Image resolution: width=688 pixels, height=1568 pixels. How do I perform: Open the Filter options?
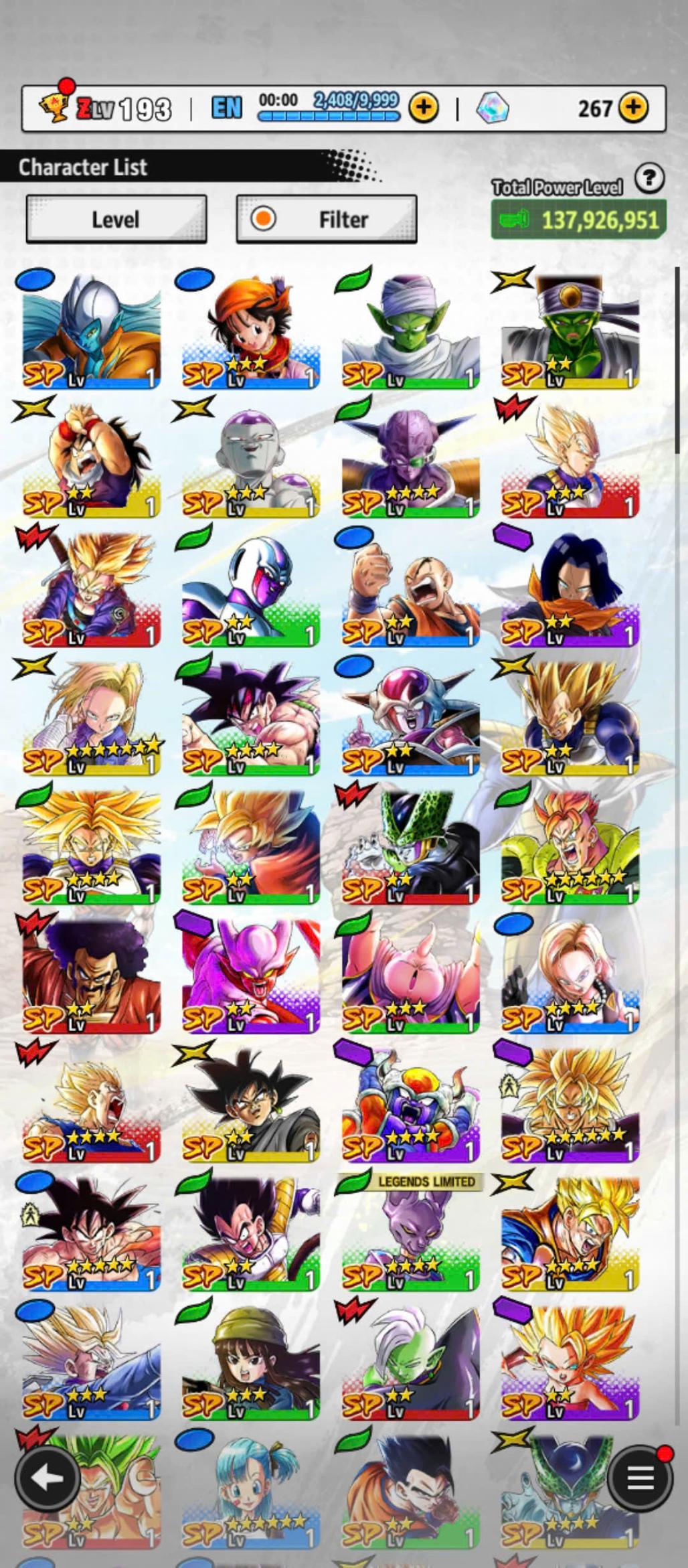tap(327, 219)
